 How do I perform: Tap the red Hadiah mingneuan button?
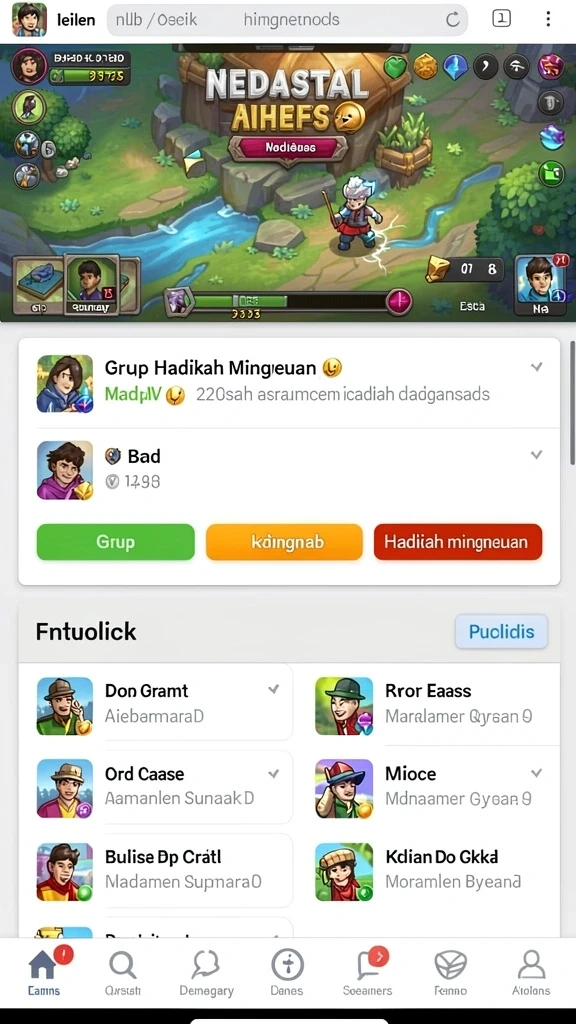click(x=458, y=542)
